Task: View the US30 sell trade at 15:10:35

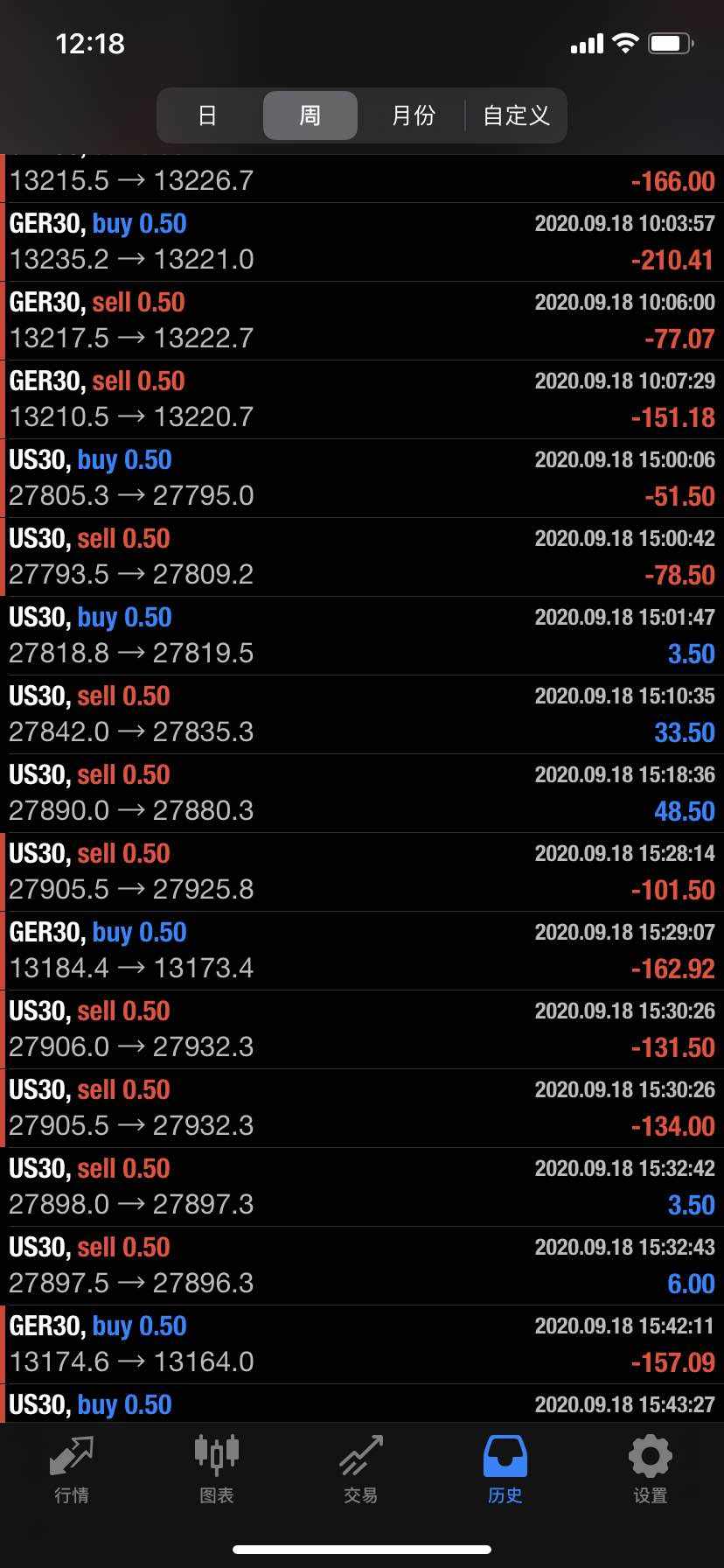Action: click(x=362, y=715)
